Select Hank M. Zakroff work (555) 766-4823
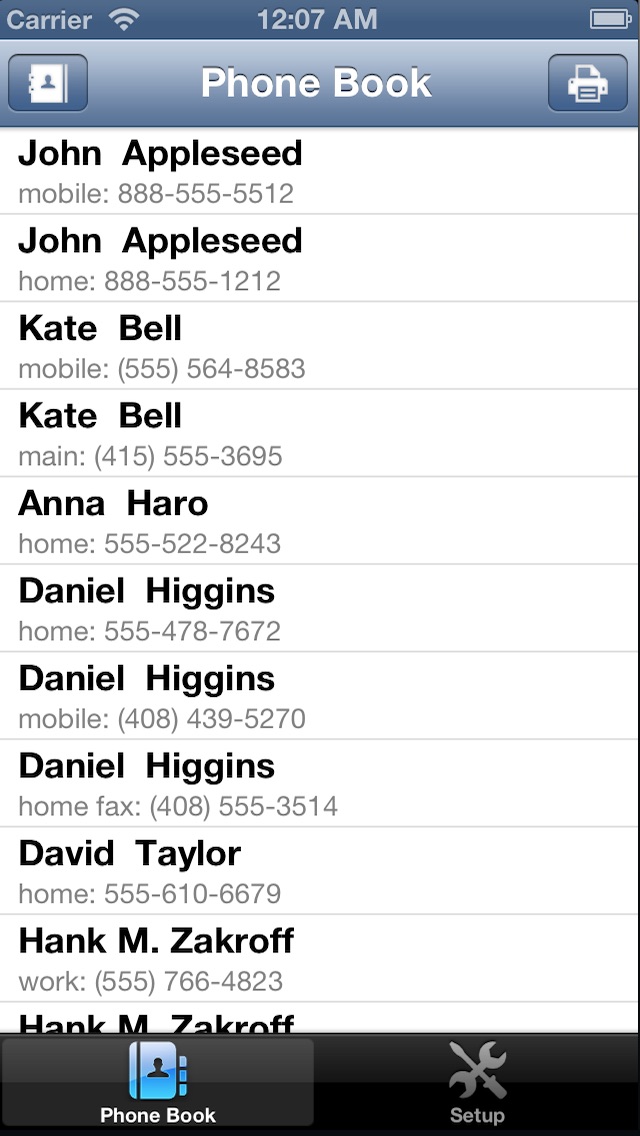The width and height of the screenshot is (640, 1136). [x=320, y=960]
